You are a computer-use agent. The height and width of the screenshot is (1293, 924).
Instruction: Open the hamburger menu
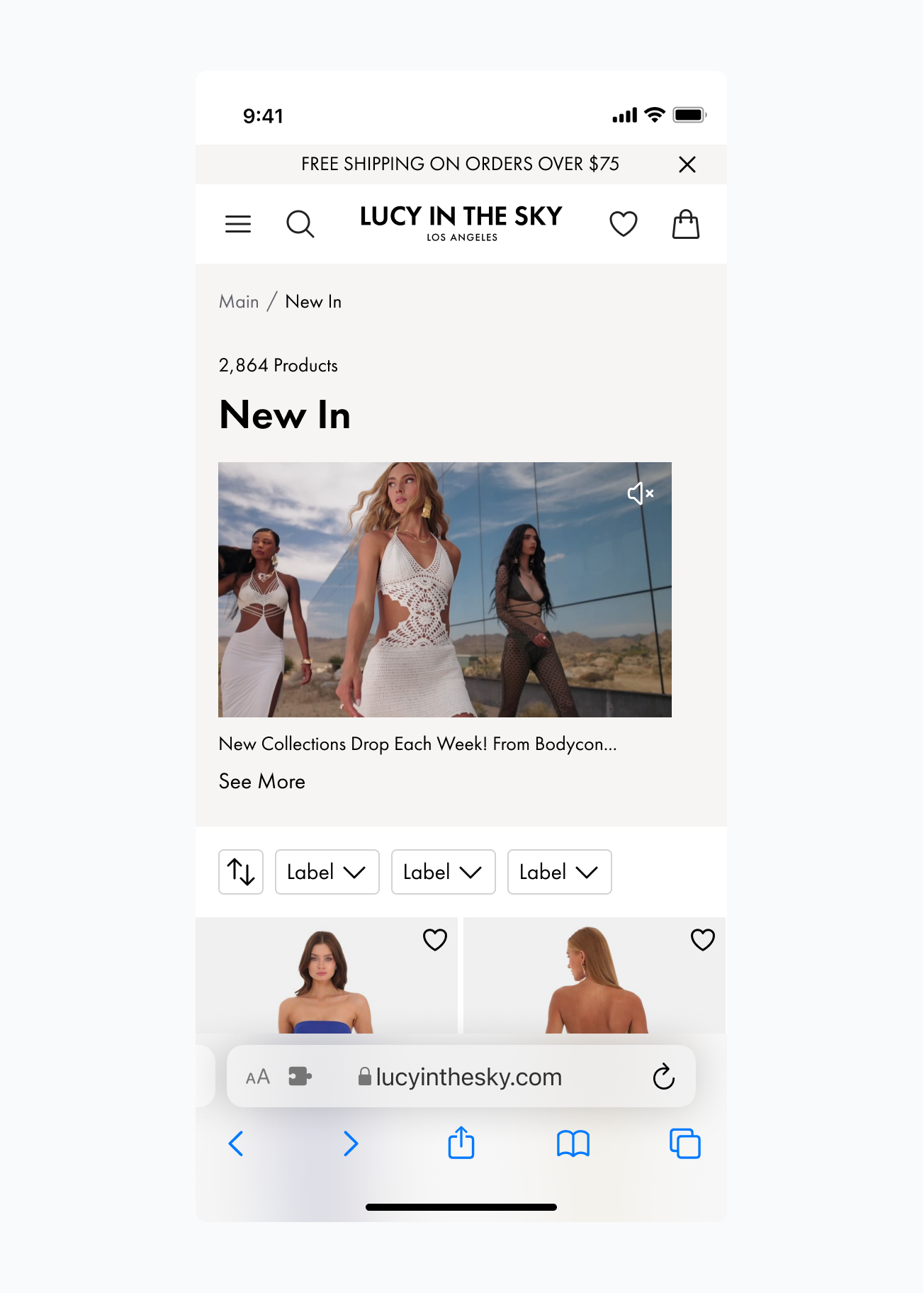[238, 224]
